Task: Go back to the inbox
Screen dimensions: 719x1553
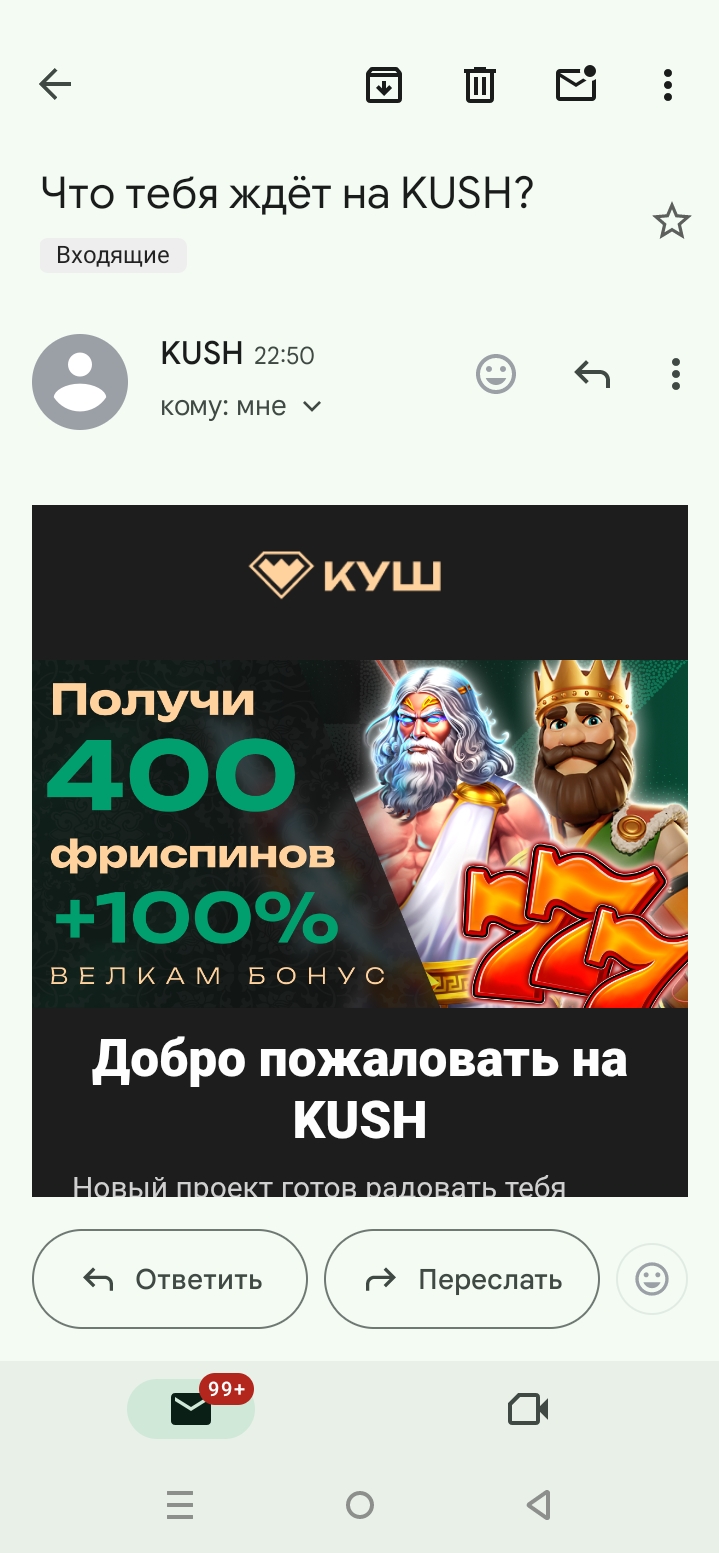Action: (55, 85)
